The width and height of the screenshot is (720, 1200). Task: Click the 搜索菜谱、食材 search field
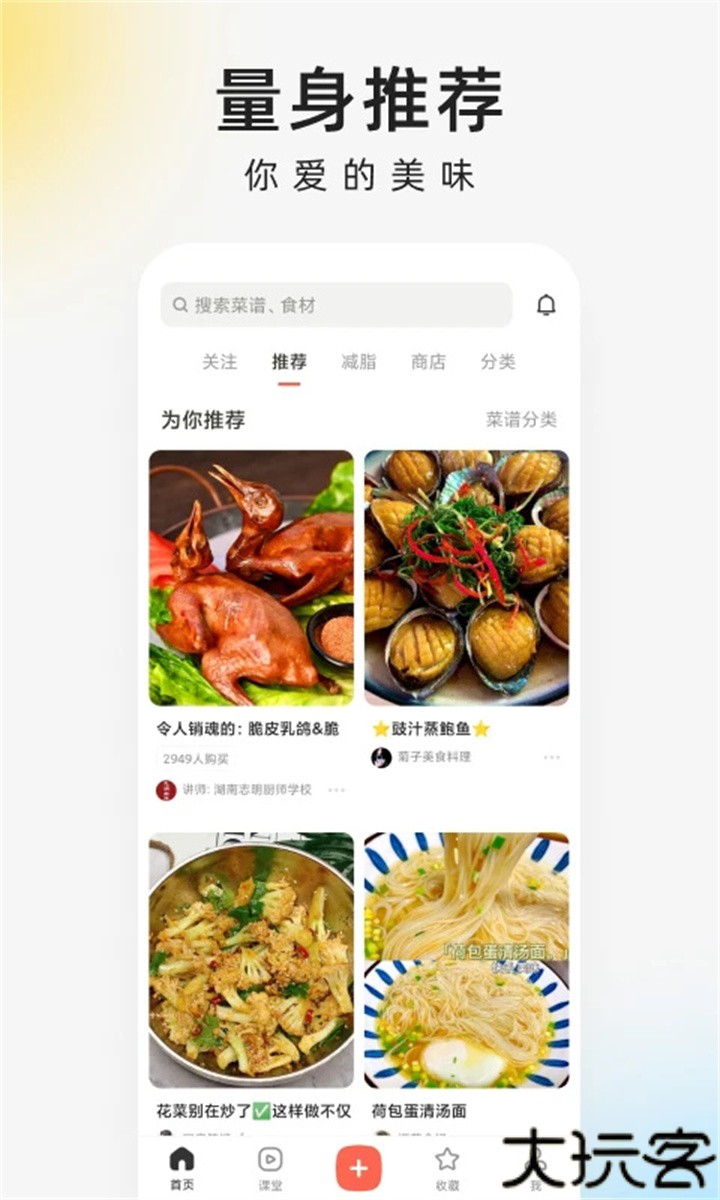click(x=300, y=303)
